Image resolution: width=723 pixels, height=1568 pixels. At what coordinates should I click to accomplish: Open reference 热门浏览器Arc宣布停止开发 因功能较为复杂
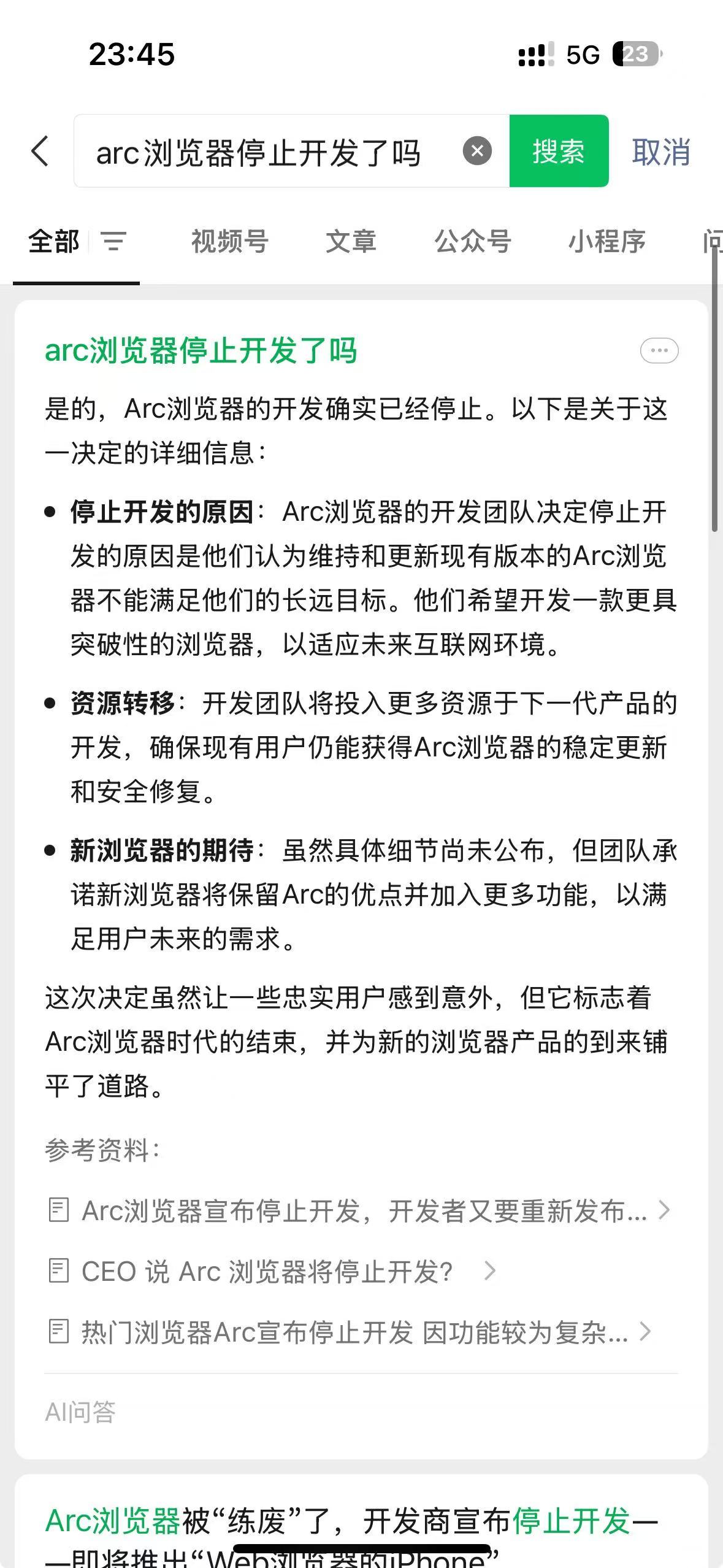(x=349, y=1332)
